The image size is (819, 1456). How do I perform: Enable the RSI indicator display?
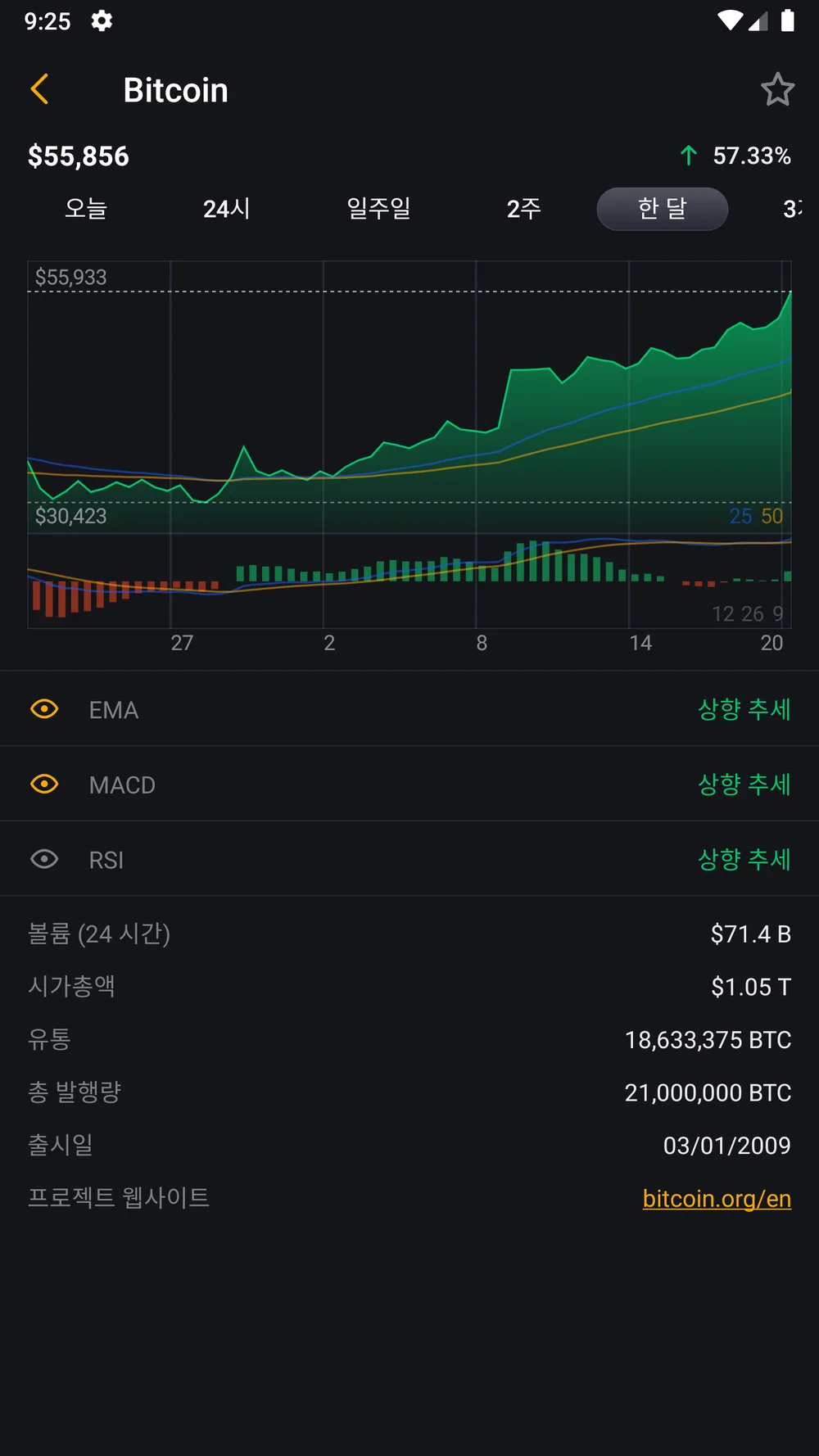45,859
